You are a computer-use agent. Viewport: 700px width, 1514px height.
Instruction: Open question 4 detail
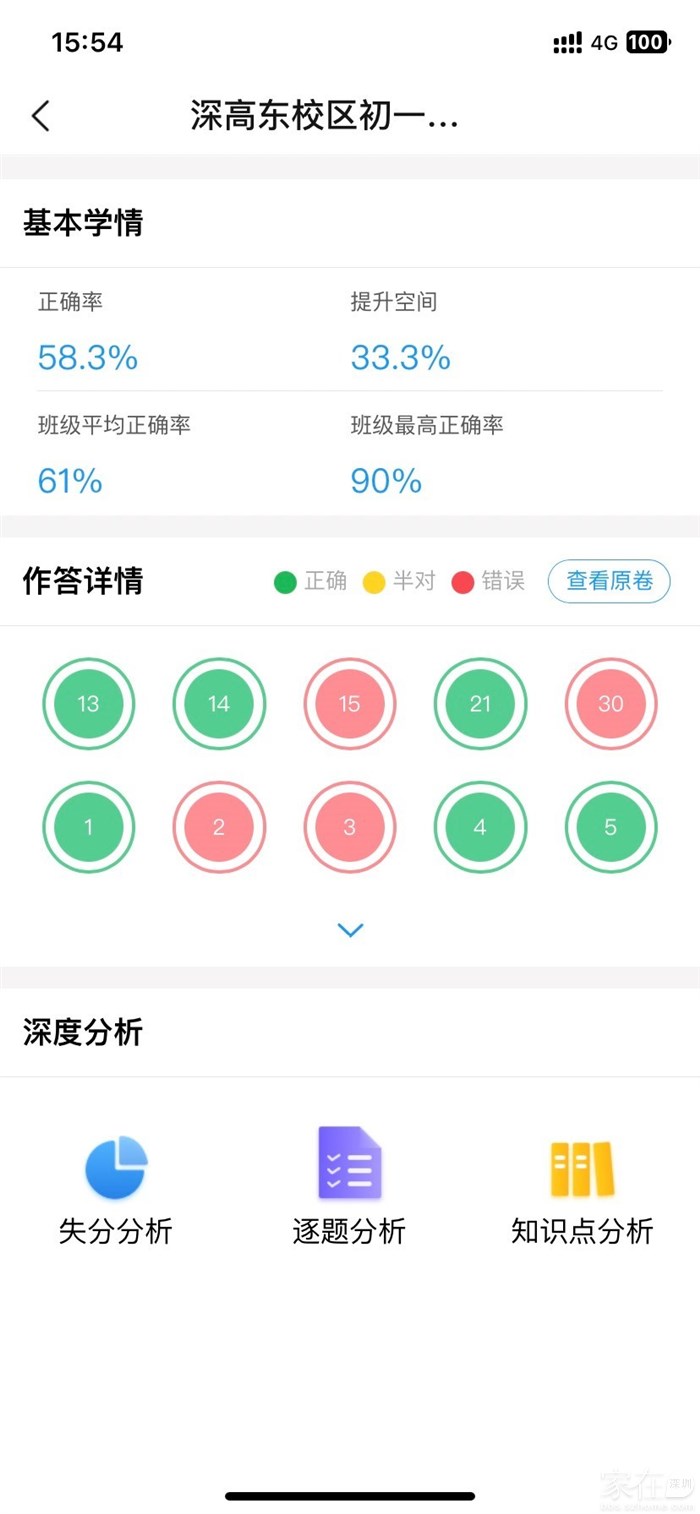[x=480, y=827]
